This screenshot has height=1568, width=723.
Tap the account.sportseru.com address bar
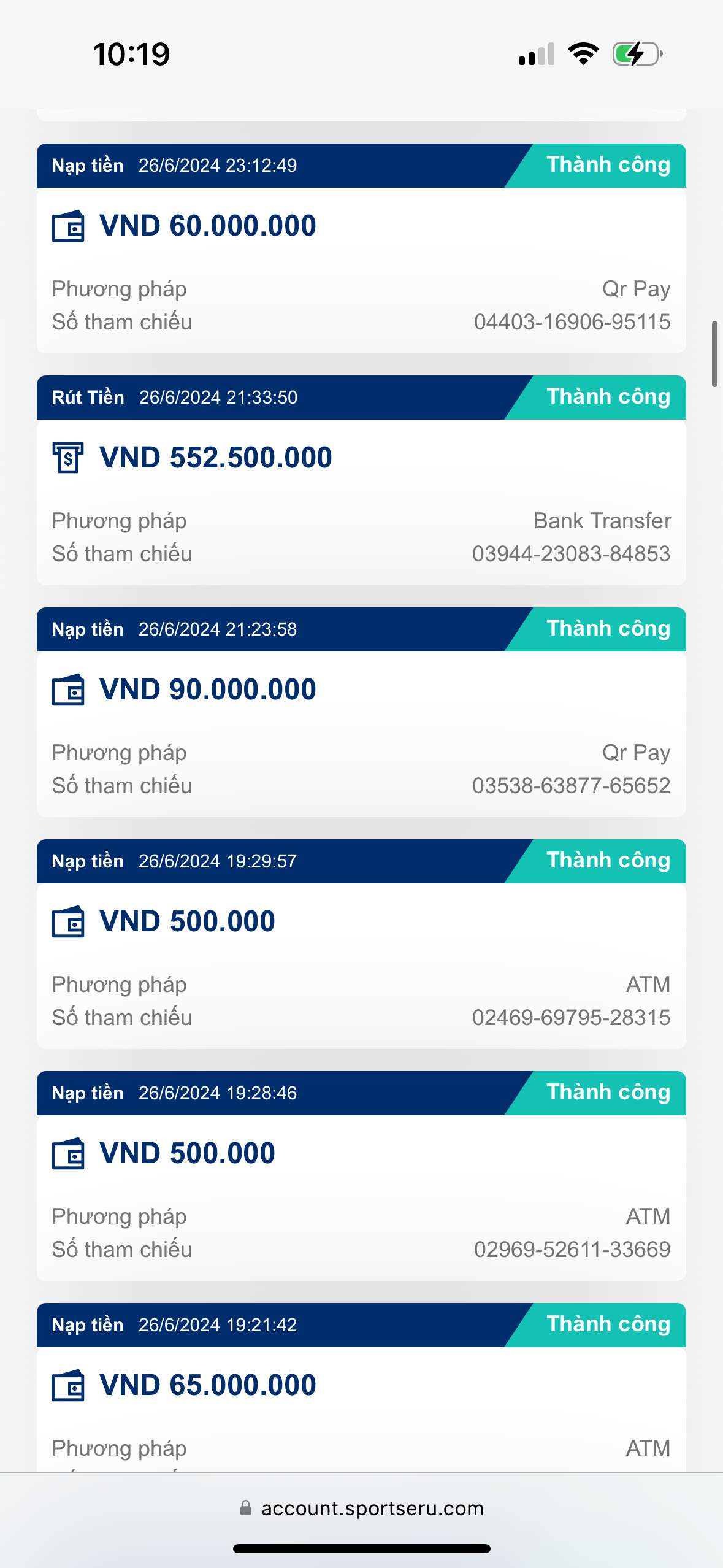[362, 1508]
